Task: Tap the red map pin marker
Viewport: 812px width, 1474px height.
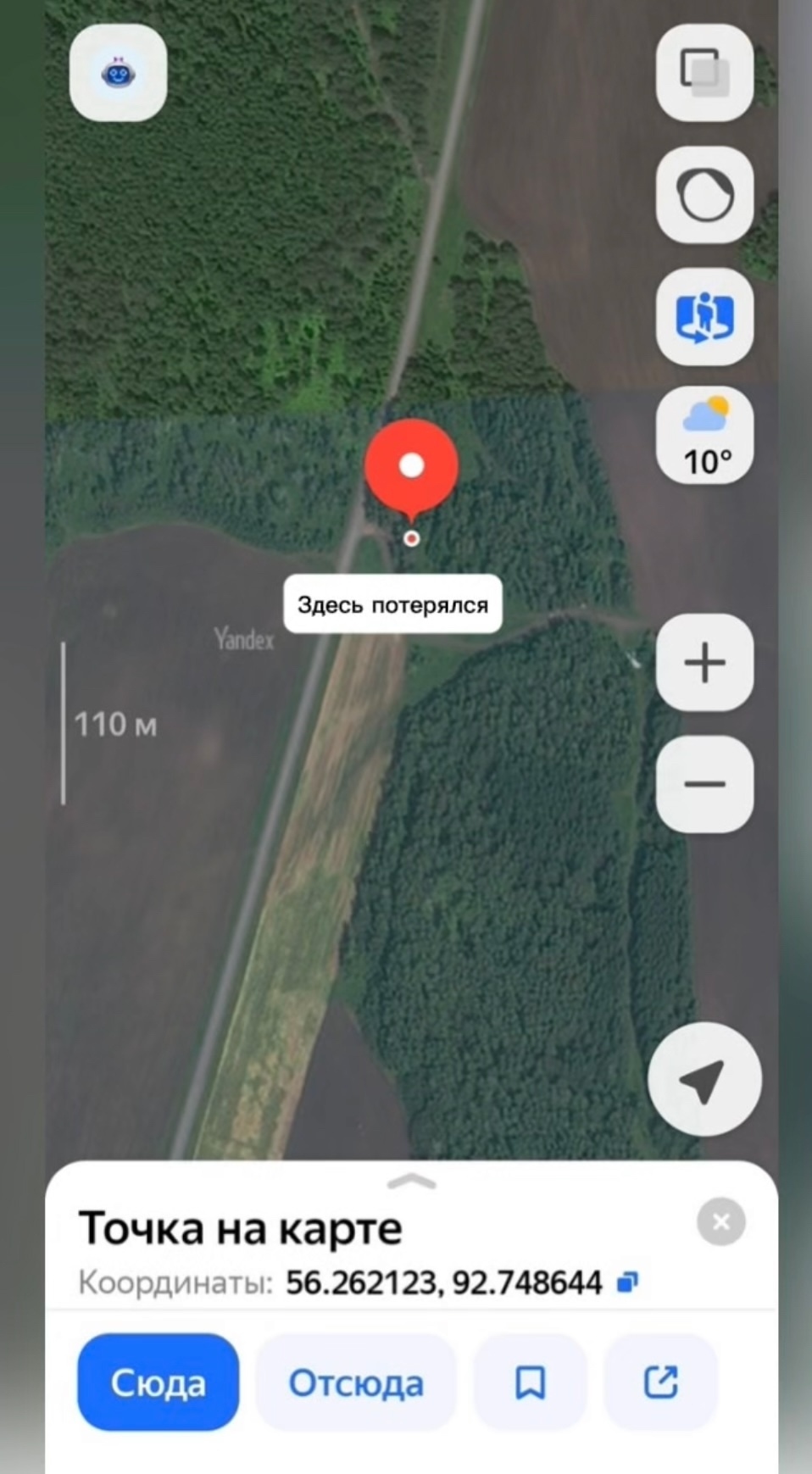Action: pyautogui.click(x=412, y=466)
